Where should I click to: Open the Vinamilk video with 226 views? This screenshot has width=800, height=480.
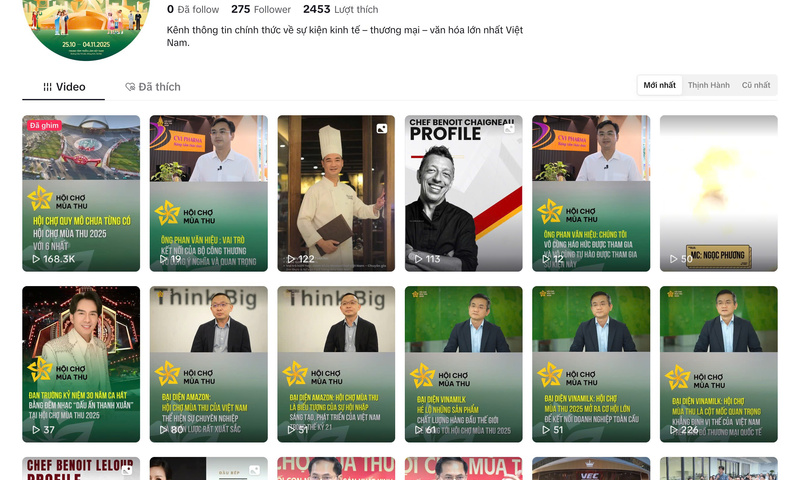pos(718,364)
